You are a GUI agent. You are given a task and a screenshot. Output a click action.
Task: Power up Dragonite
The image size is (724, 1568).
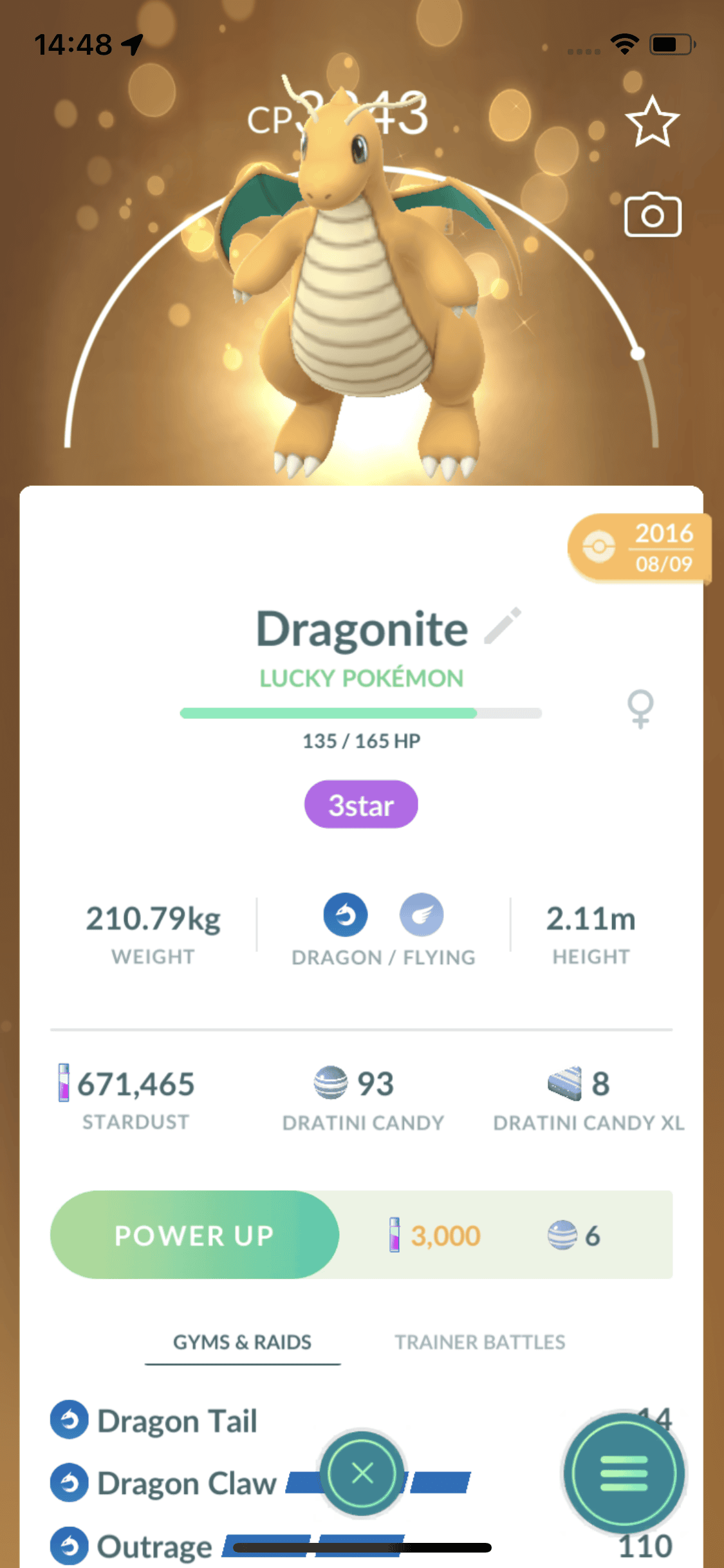(194, 1235)
